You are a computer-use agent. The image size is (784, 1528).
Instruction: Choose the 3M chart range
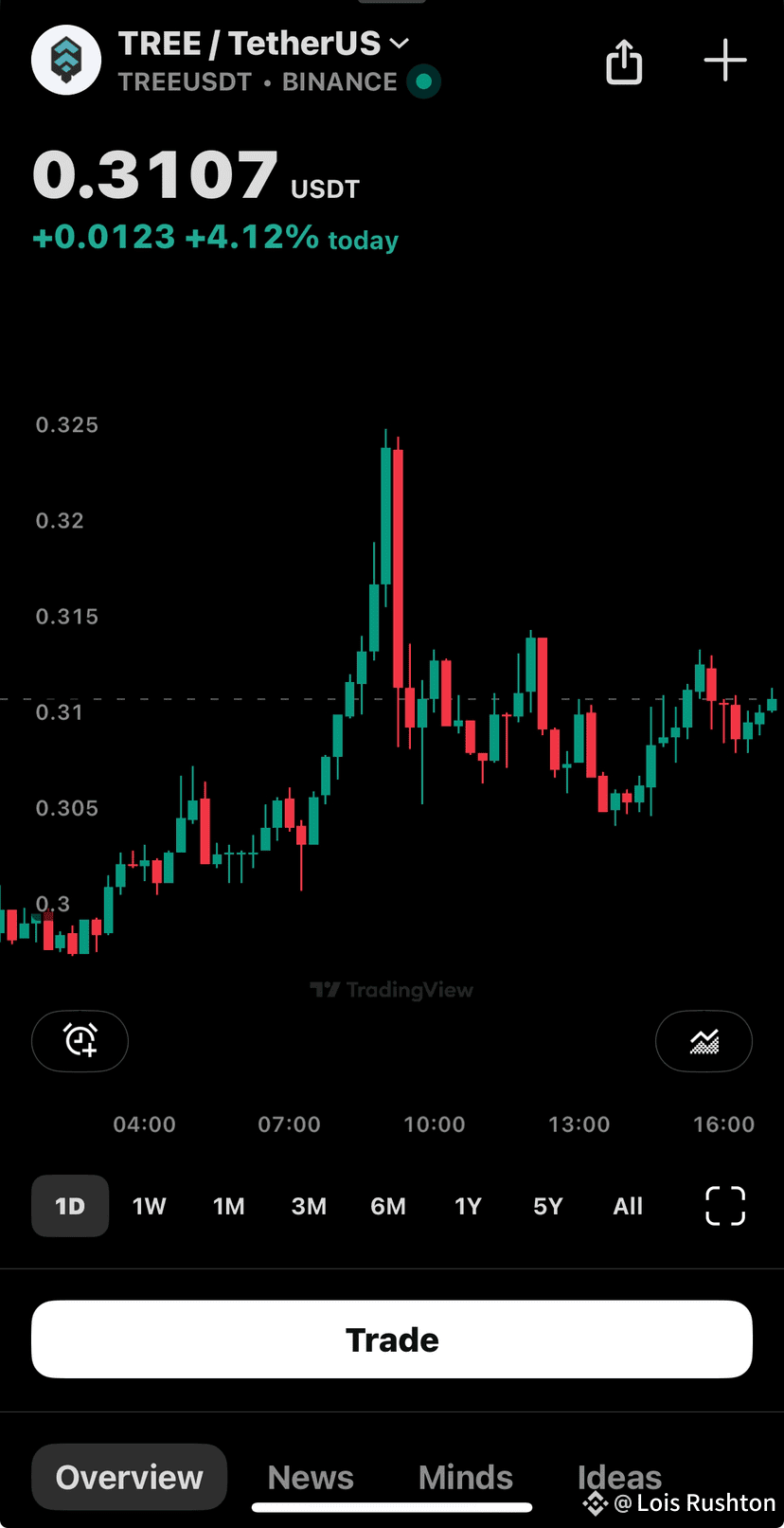tap(309, 1206)
